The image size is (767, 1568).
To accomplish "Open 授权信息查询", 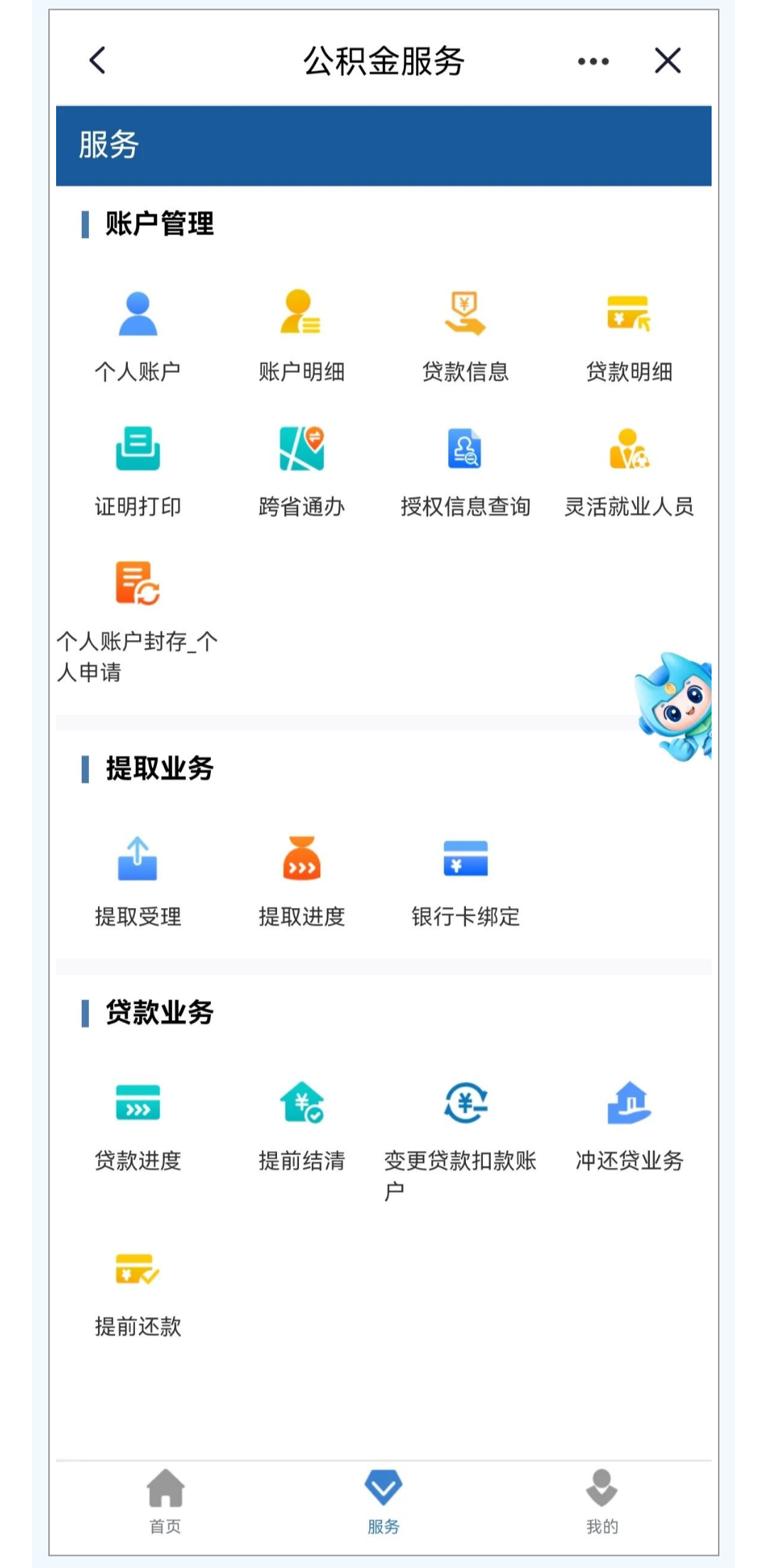I will [465, 469].
